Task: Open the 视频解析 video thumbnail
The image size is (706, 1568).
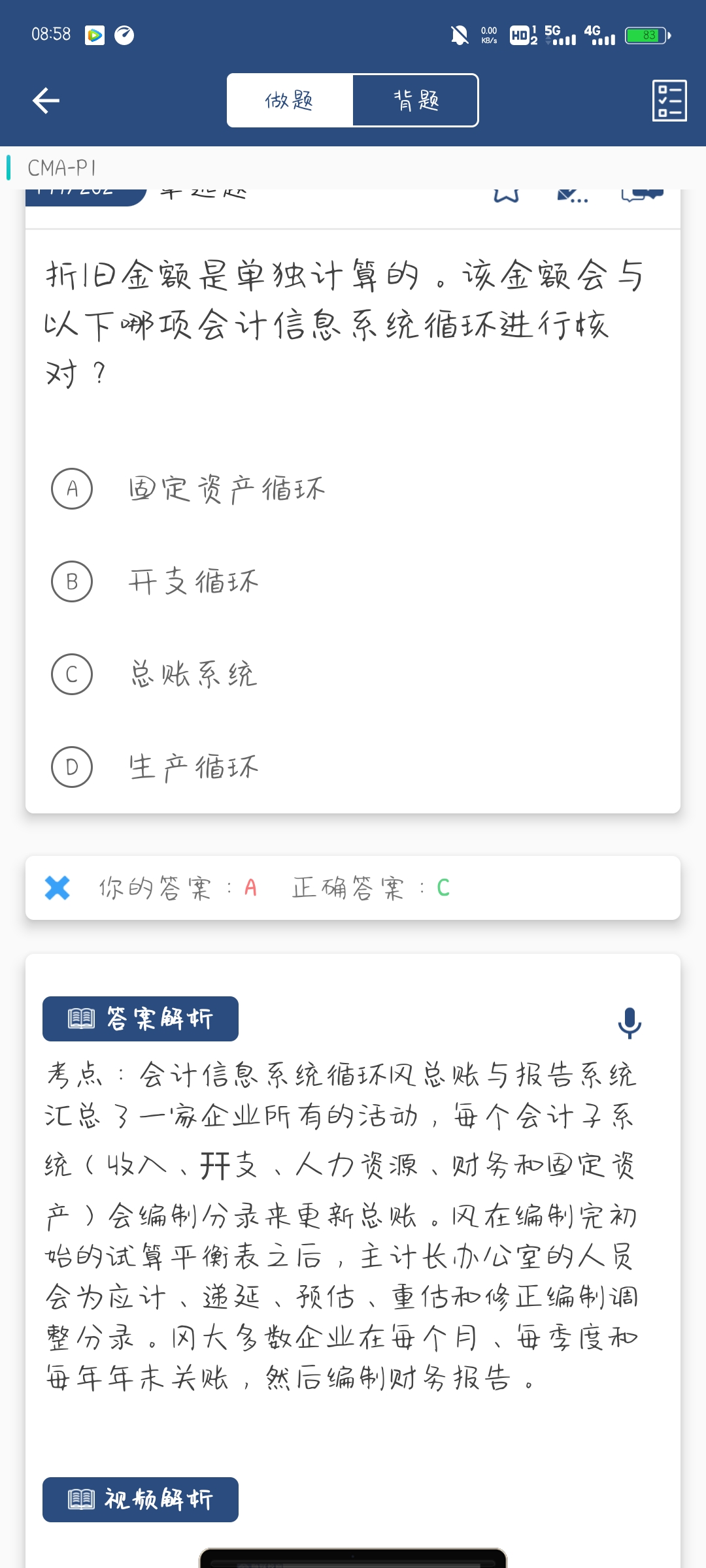Action: point(353,1558)
